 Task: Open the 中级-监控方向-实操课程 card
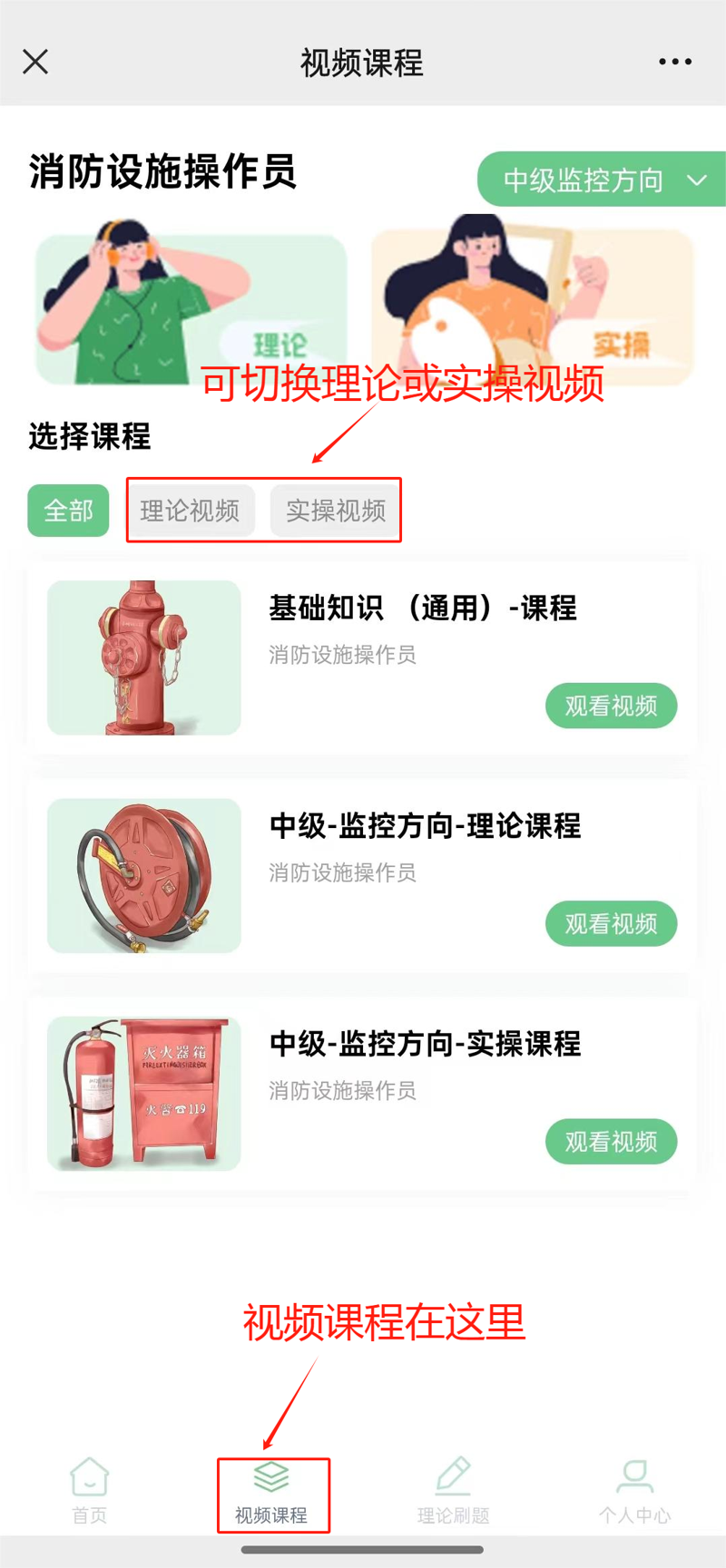425,1044
